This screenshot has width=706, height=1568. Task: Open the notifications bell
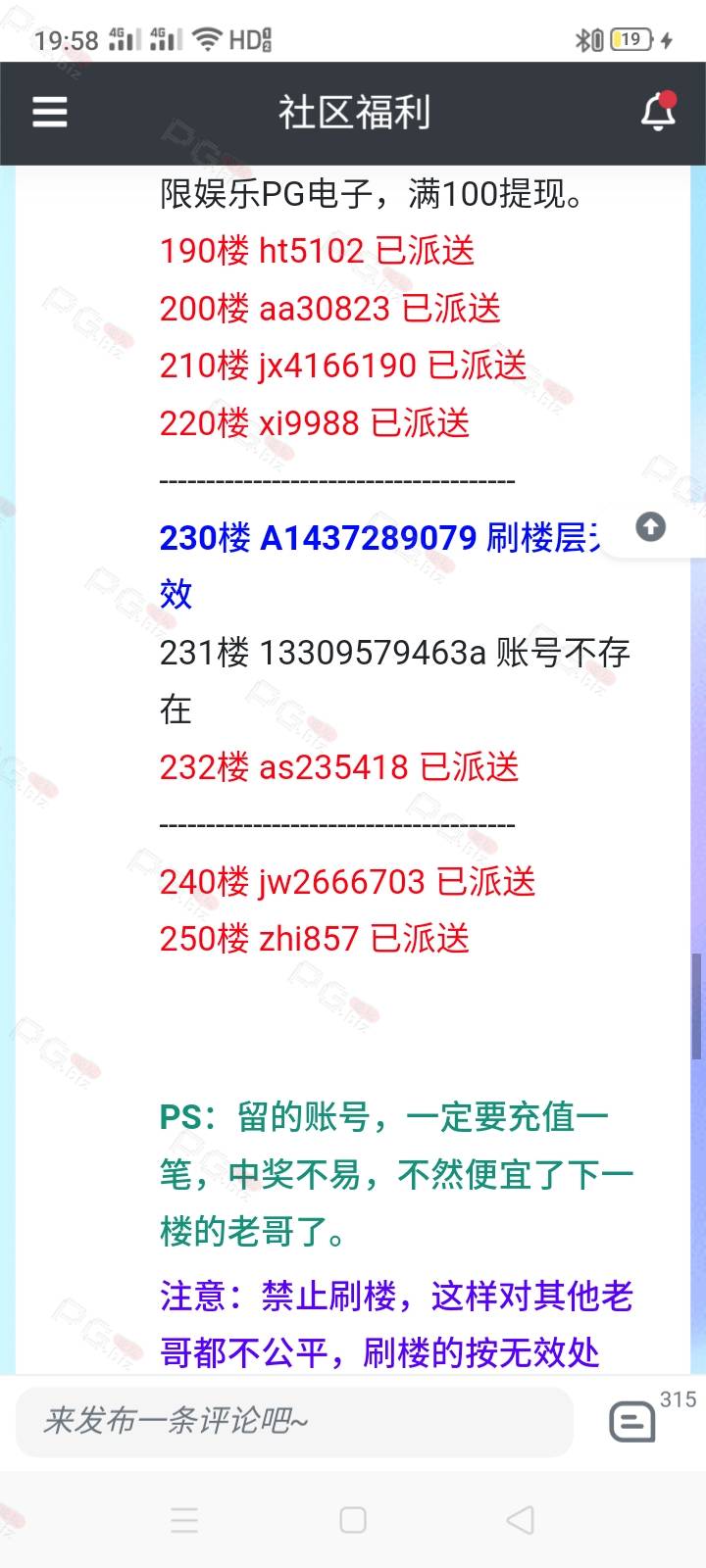click(x=659, y=113)
